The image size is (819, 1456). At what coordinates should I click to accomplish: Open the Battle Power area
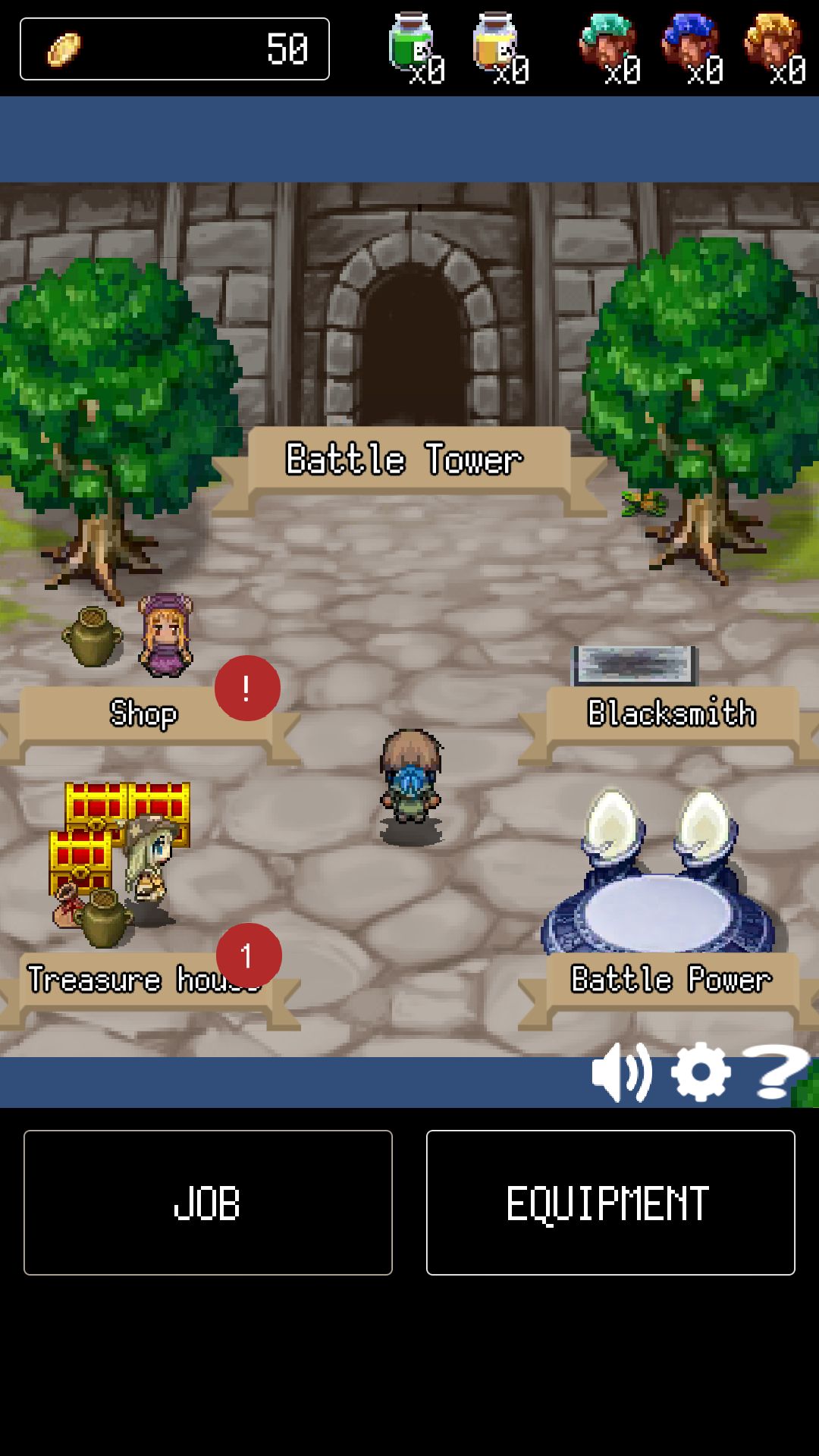[x=670, y=981]
